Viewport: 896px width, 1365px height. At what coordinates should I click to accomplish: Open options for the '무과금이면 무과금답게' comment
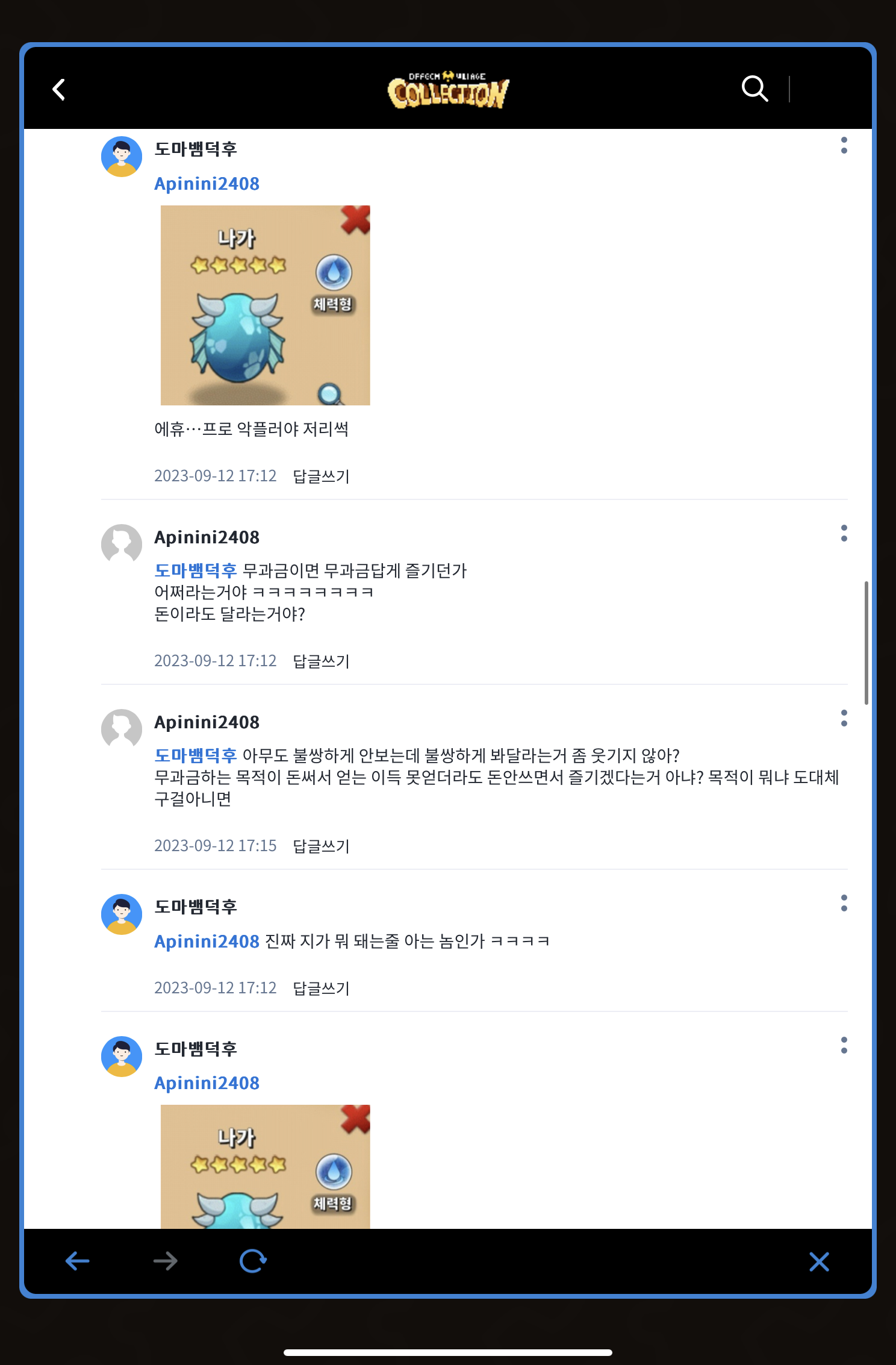844,533
